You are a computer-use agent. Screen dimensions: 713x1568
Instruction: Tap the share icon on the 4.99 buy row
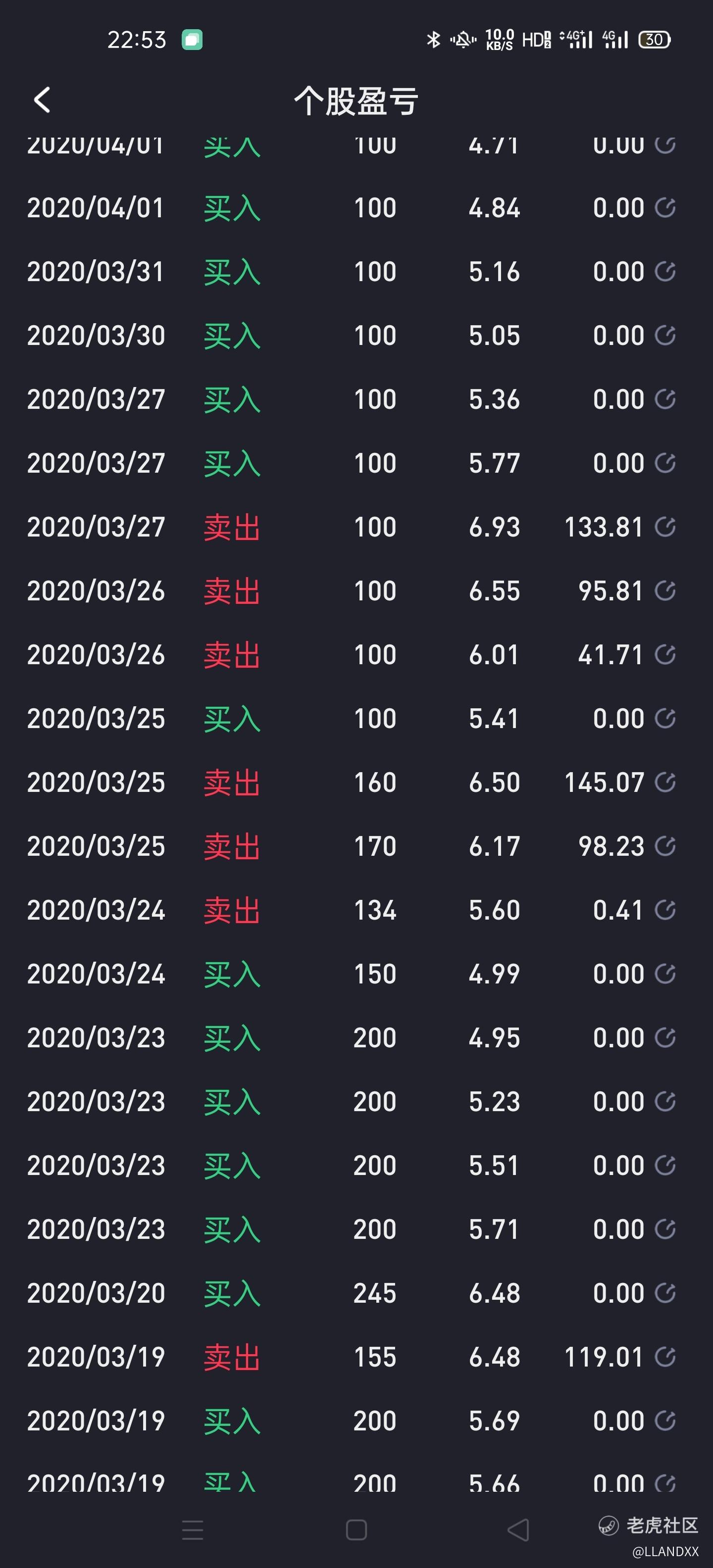click(x=665, y=974)
